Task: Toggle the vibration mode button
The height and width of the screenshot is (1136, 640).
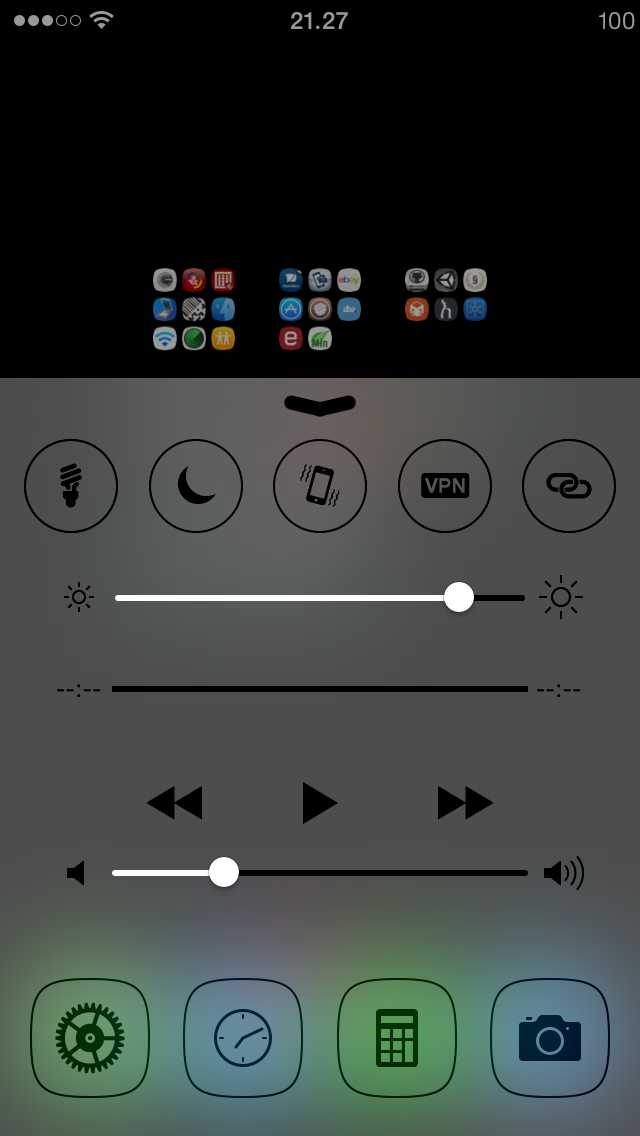Action: [x=320, y=486]
